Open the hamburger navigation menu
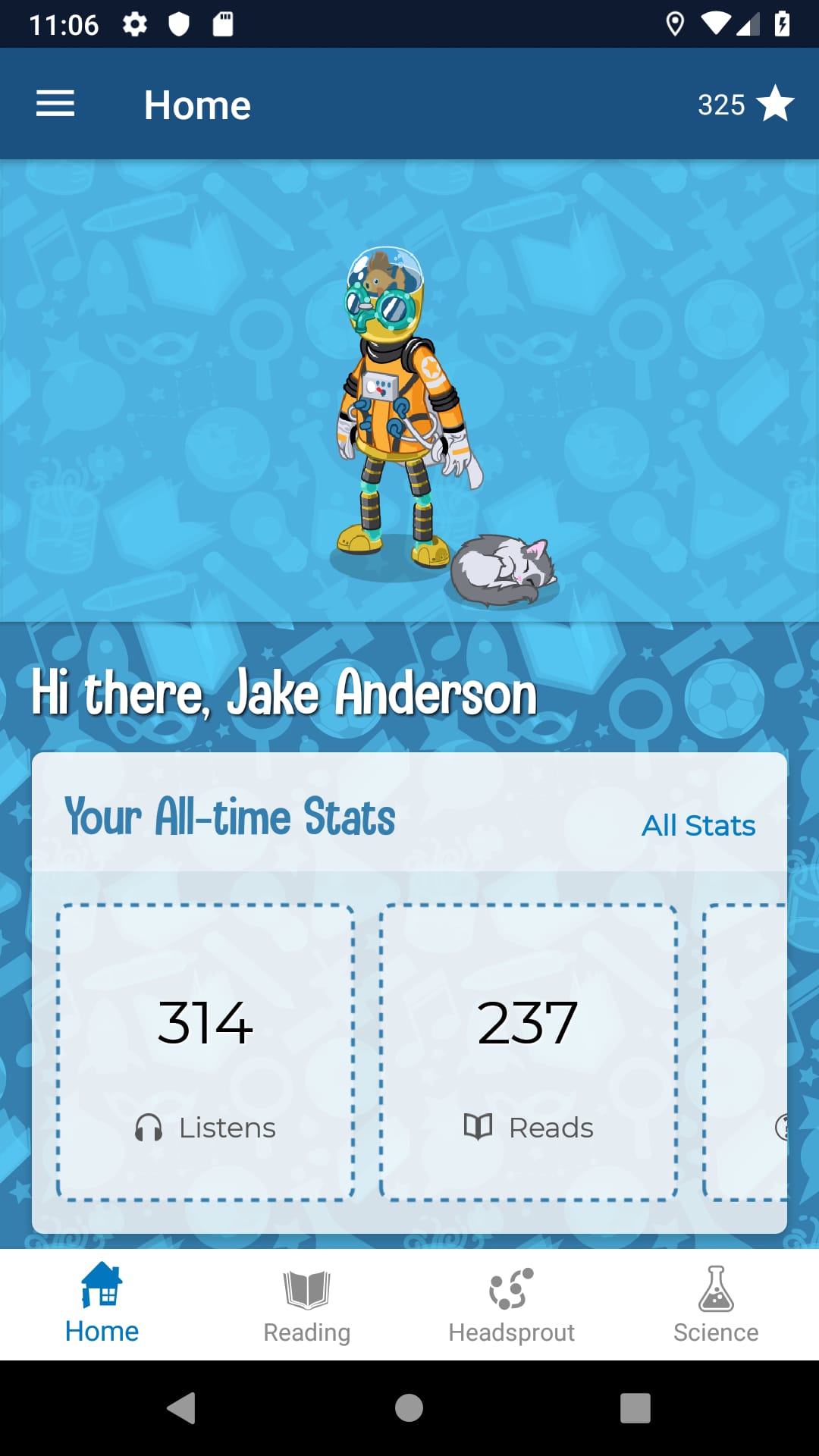The image size is (819, 1456). tap(55, 103)
